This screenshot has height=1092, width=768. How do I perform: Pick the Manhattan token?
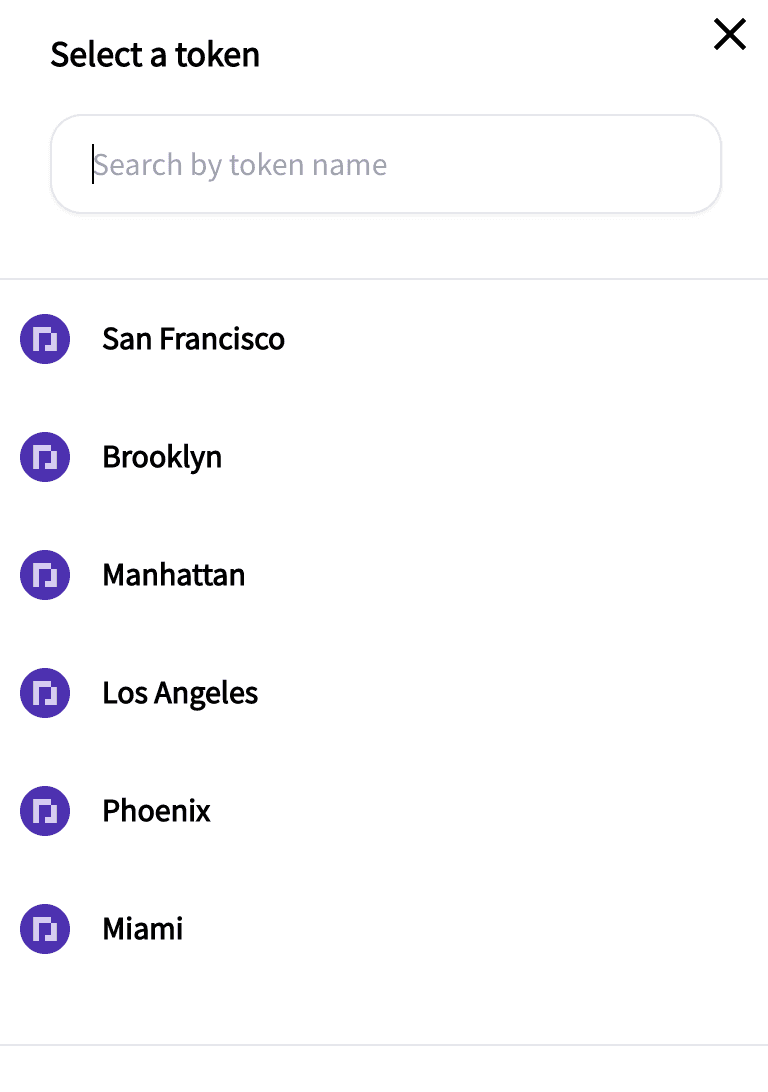pos(173,575)
